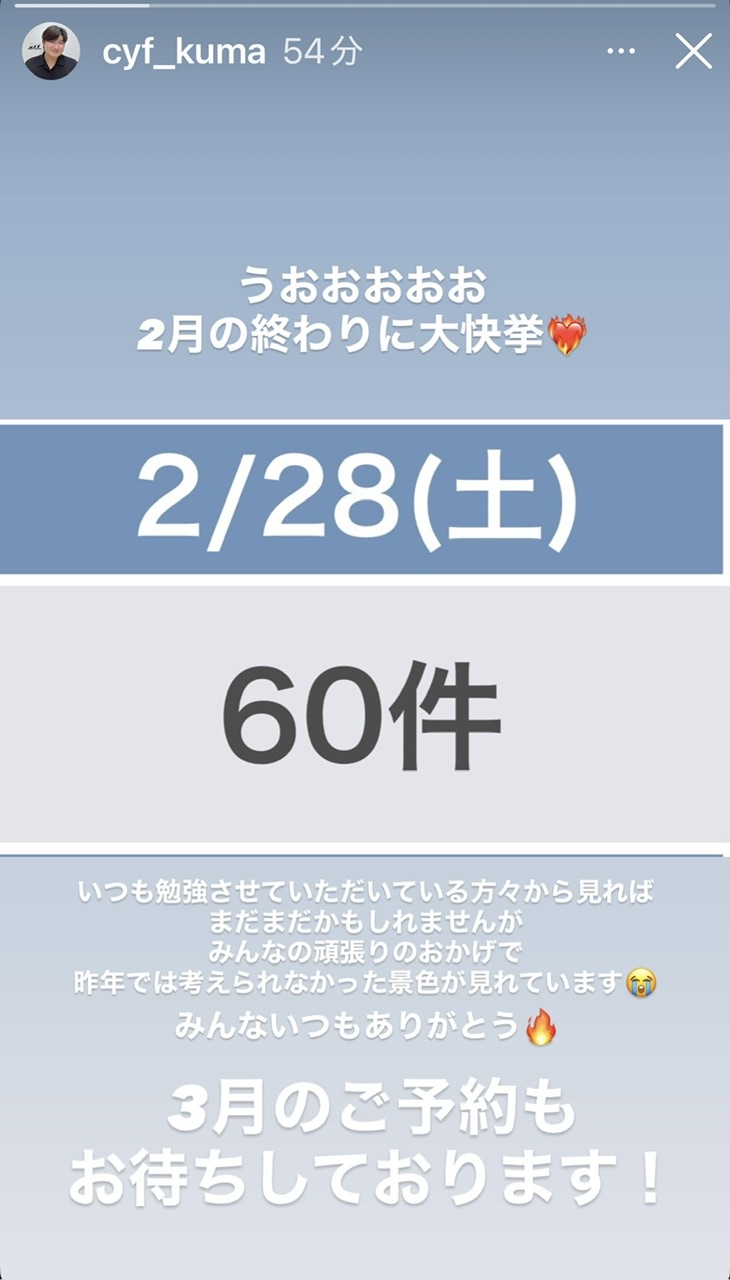The width and height of the screenshot is (730, 1280).
Task: Open cyf_kuma's profile picture
Action: (51, 52)
